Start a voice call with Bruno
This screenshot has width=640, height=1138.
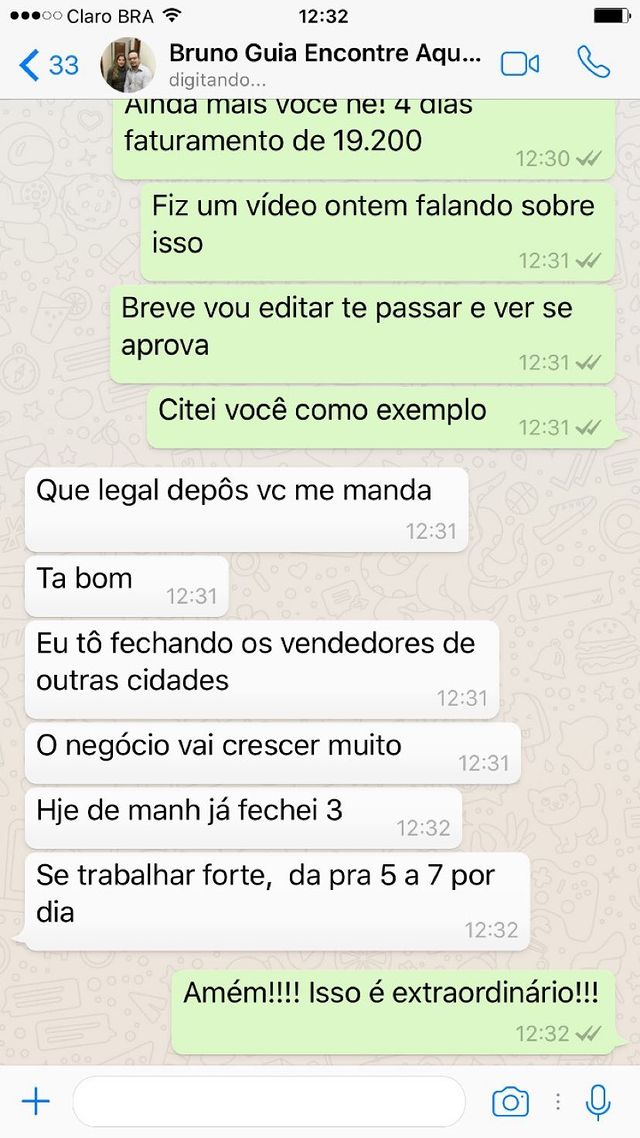pos(593,64)
